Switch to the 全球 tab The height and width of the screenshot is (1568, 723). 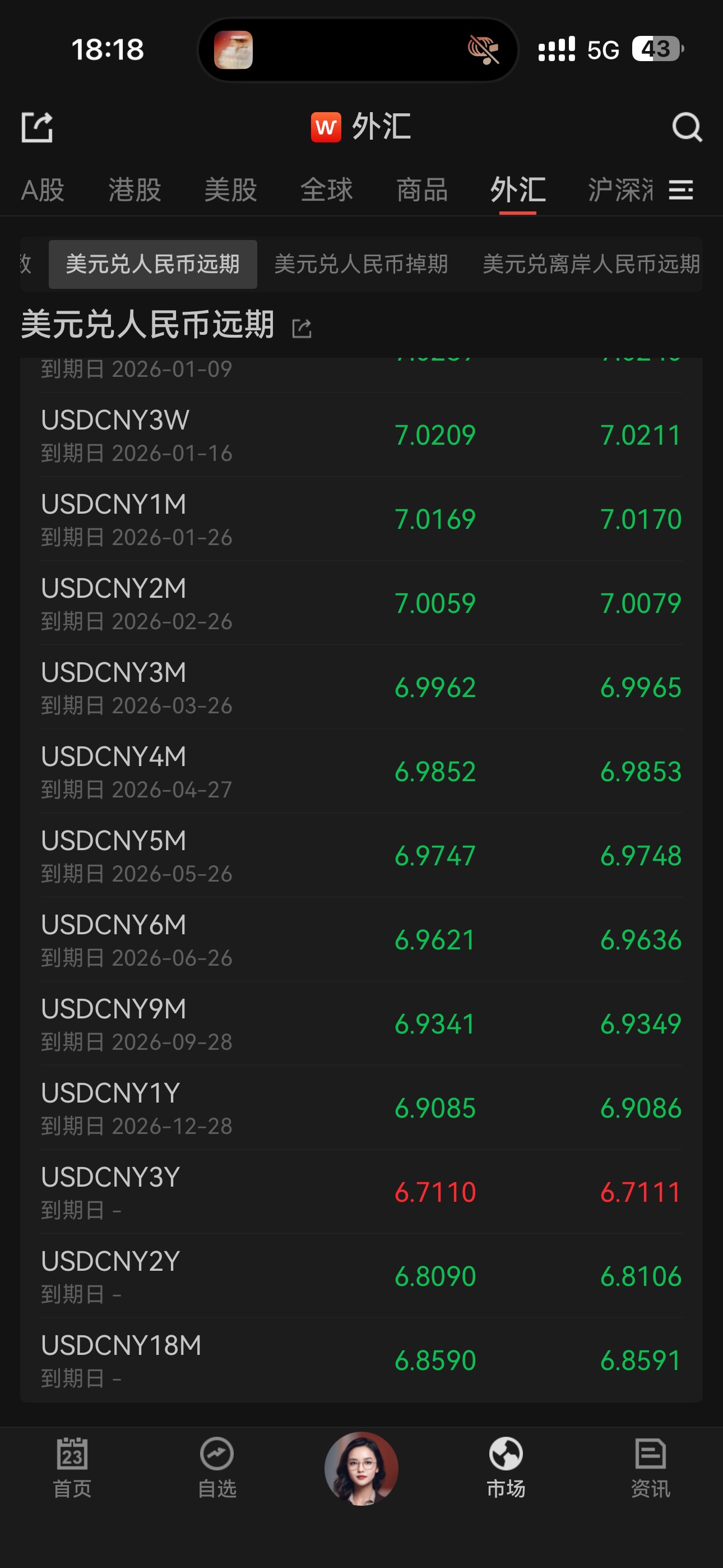326,190
